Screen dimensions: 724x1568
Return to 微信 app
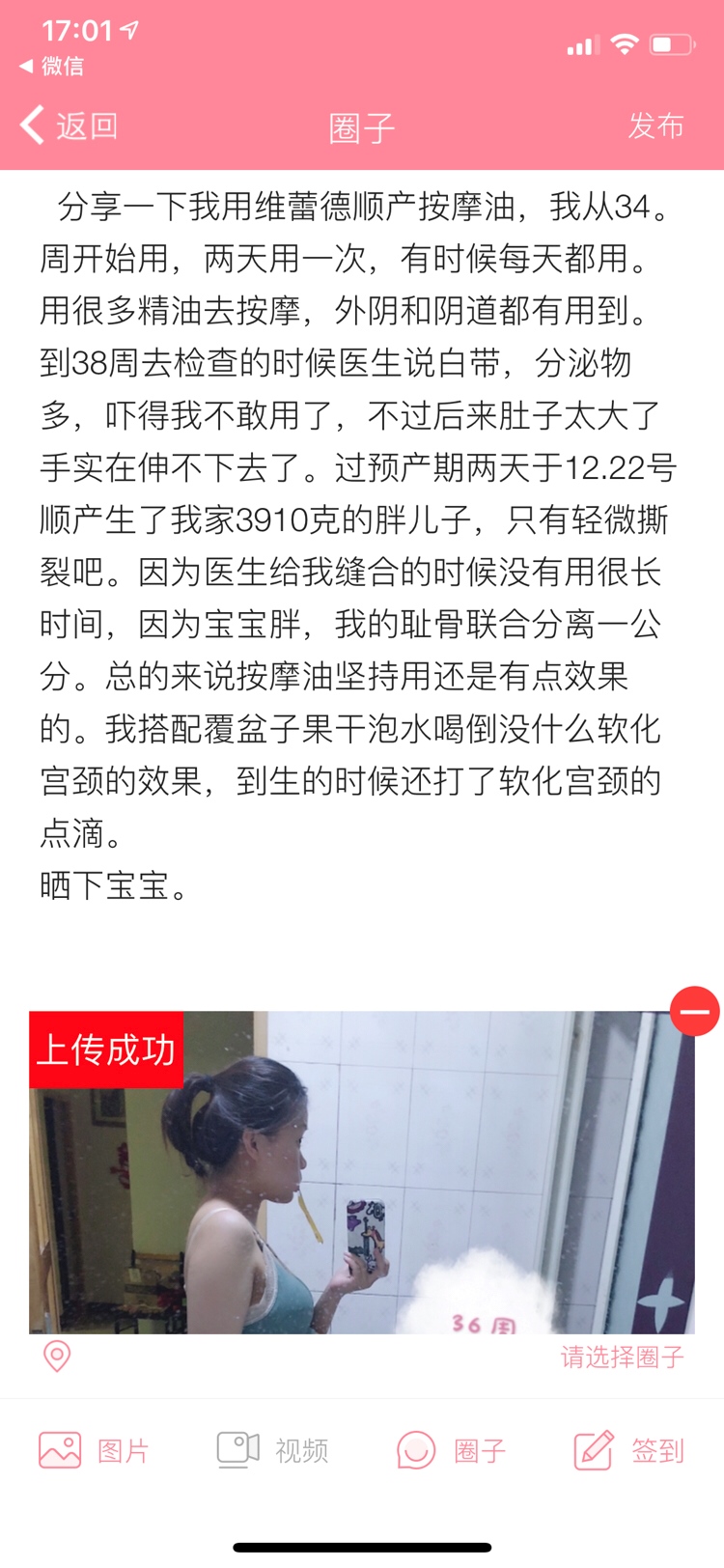[x=52, y=66]
